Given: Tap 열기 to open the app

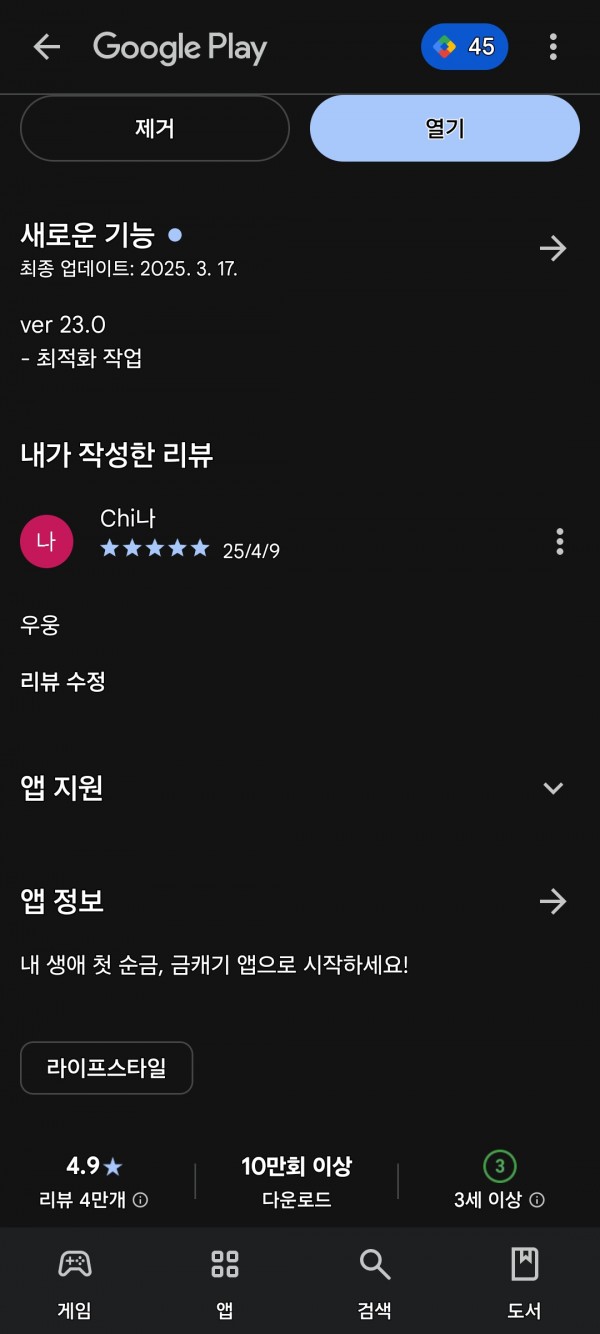Looking at the screenshot, I should point(445,128).
